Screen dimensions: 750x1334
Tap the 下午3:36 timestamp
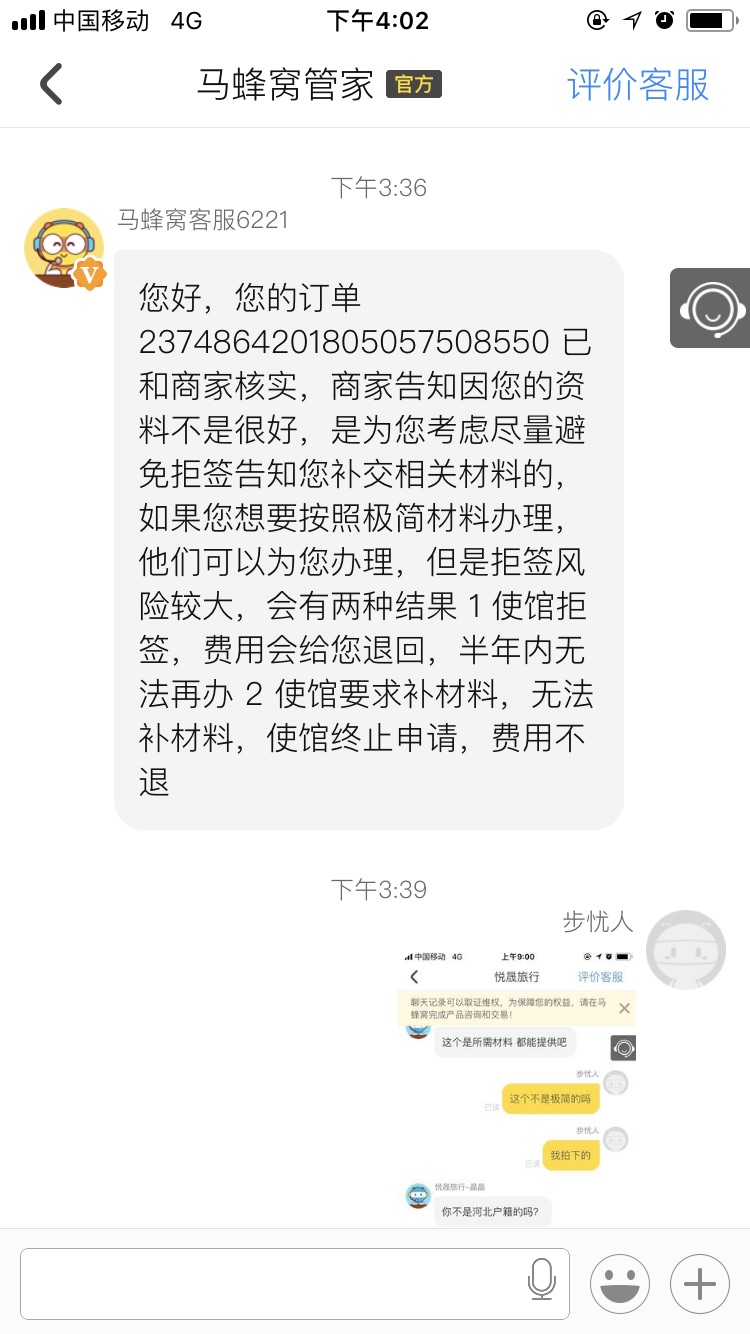pos(379,187)
